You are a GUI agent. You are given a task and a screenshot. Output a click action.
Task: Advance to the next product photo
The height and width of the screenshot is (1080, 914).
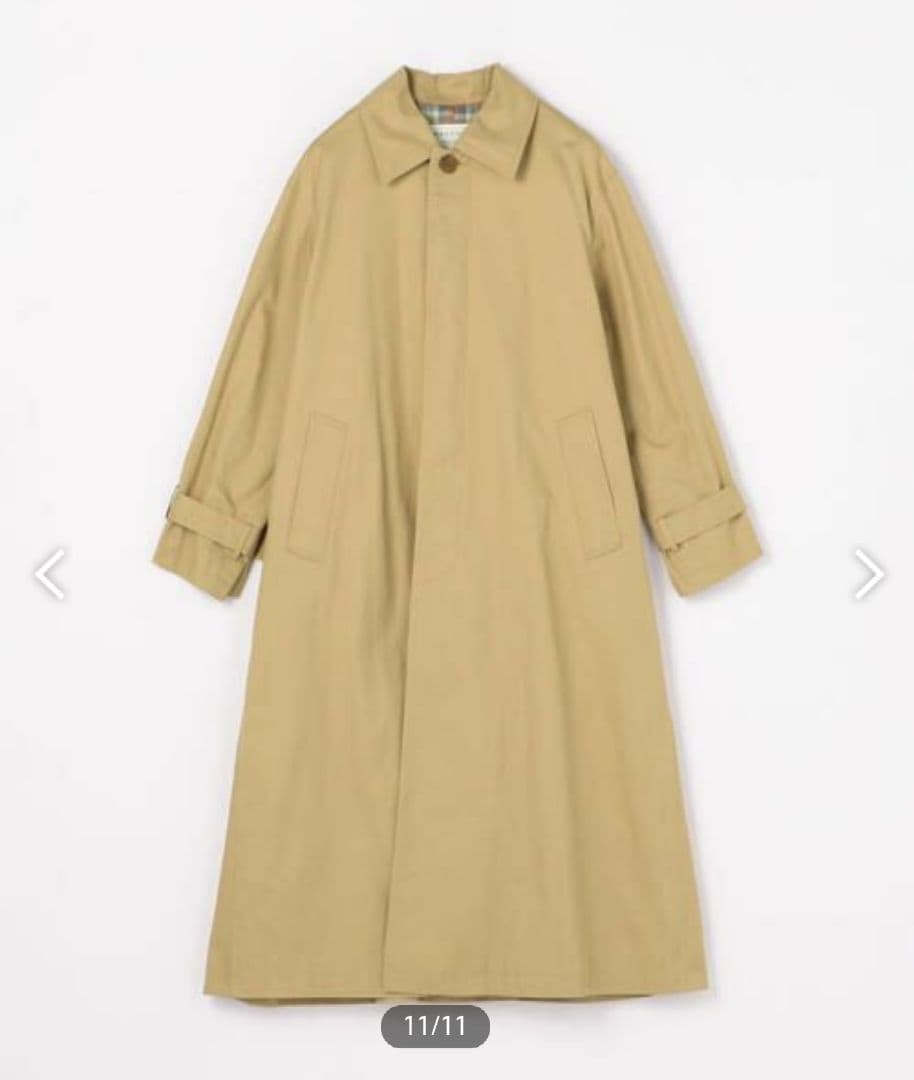867,574
